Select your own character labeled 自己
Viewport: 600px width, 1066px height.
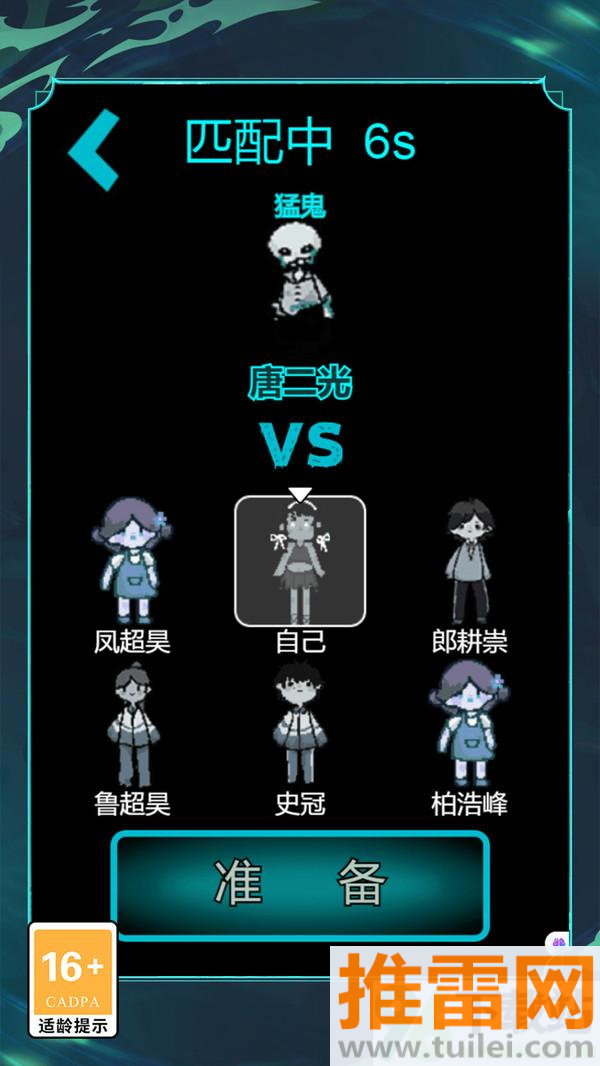click(300, 561)
